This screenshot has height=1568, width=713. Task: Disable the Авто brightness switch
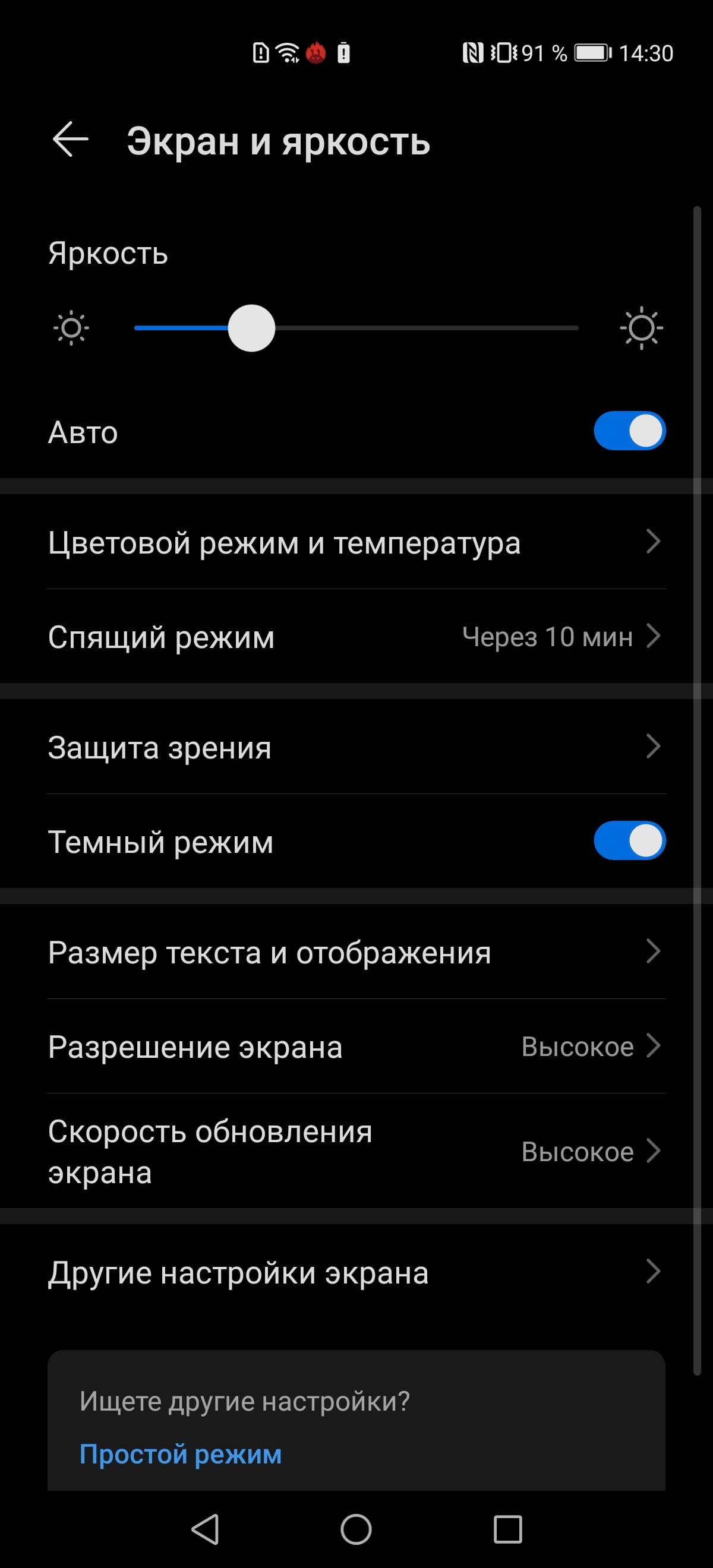629,431
